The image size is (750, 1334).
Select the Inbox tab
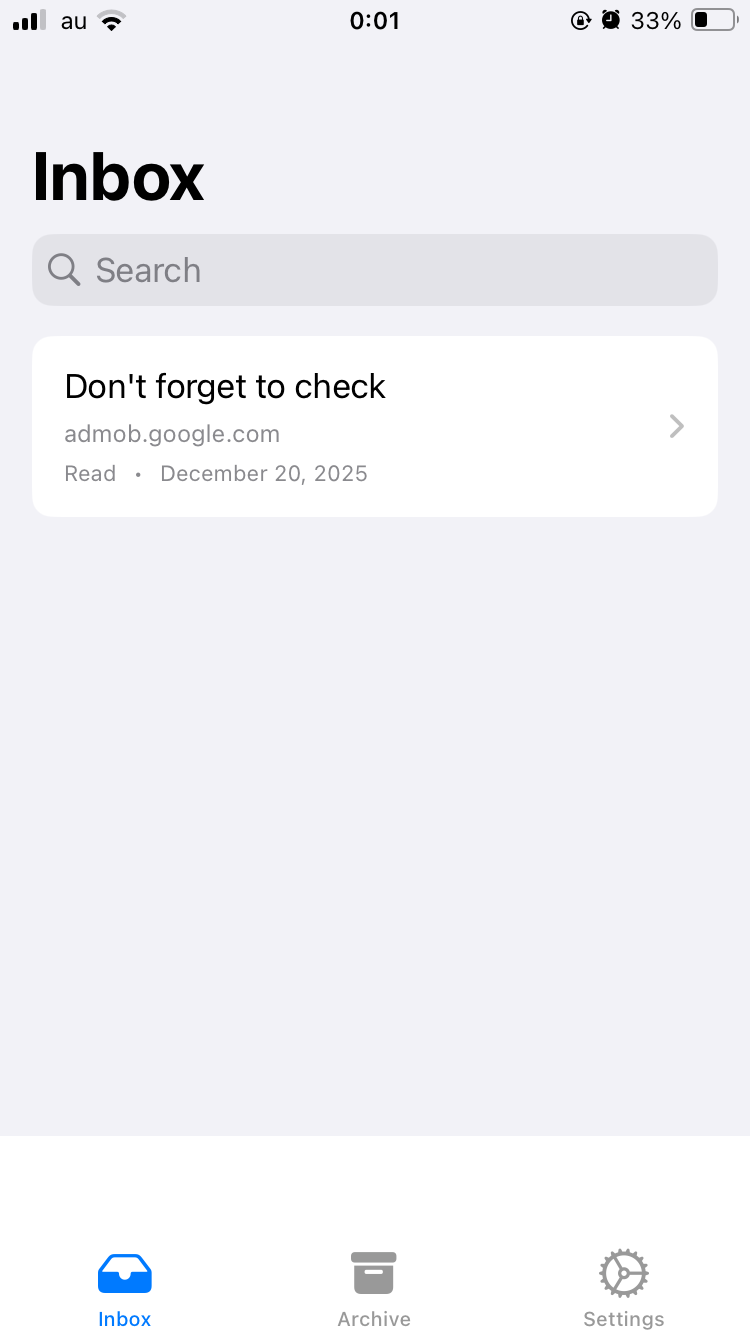coord(125,1288)
